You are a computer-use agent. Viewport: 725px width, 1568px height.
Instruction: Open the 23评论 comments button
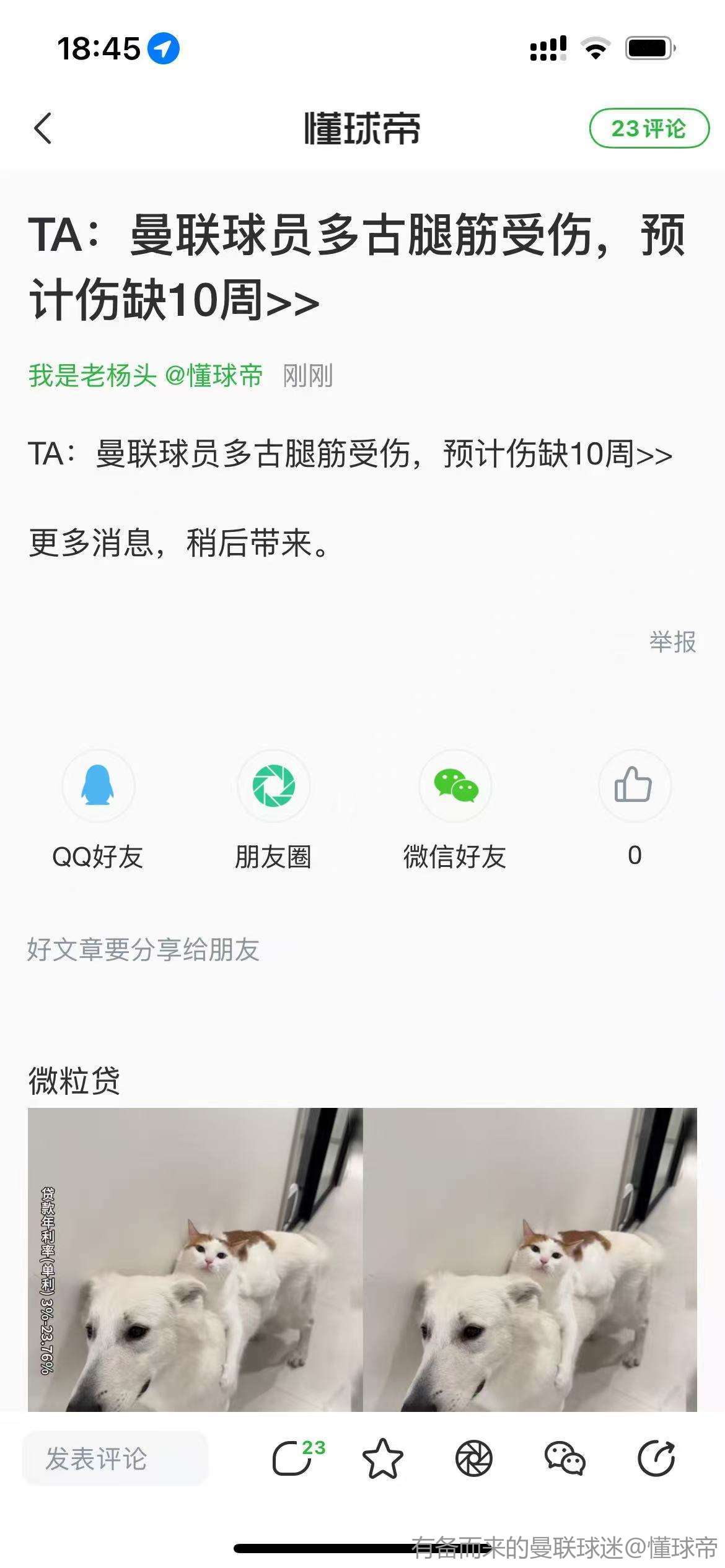point(648,129)
